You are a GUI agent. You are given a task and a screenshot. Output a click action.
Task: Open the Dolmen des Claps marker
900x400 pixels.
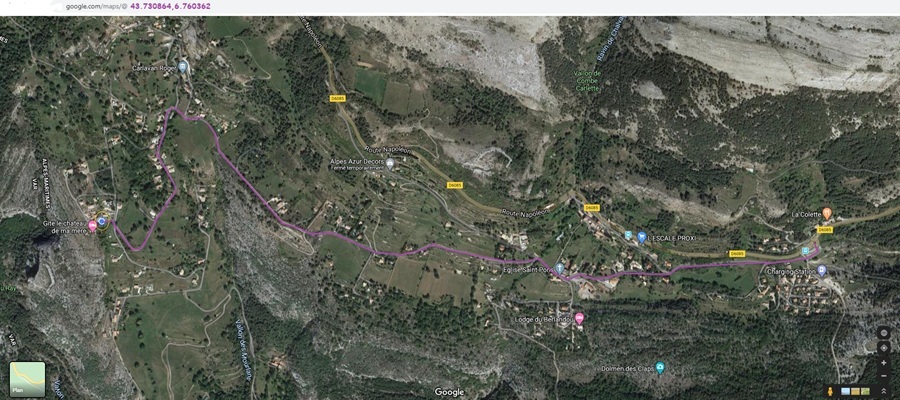659,368
